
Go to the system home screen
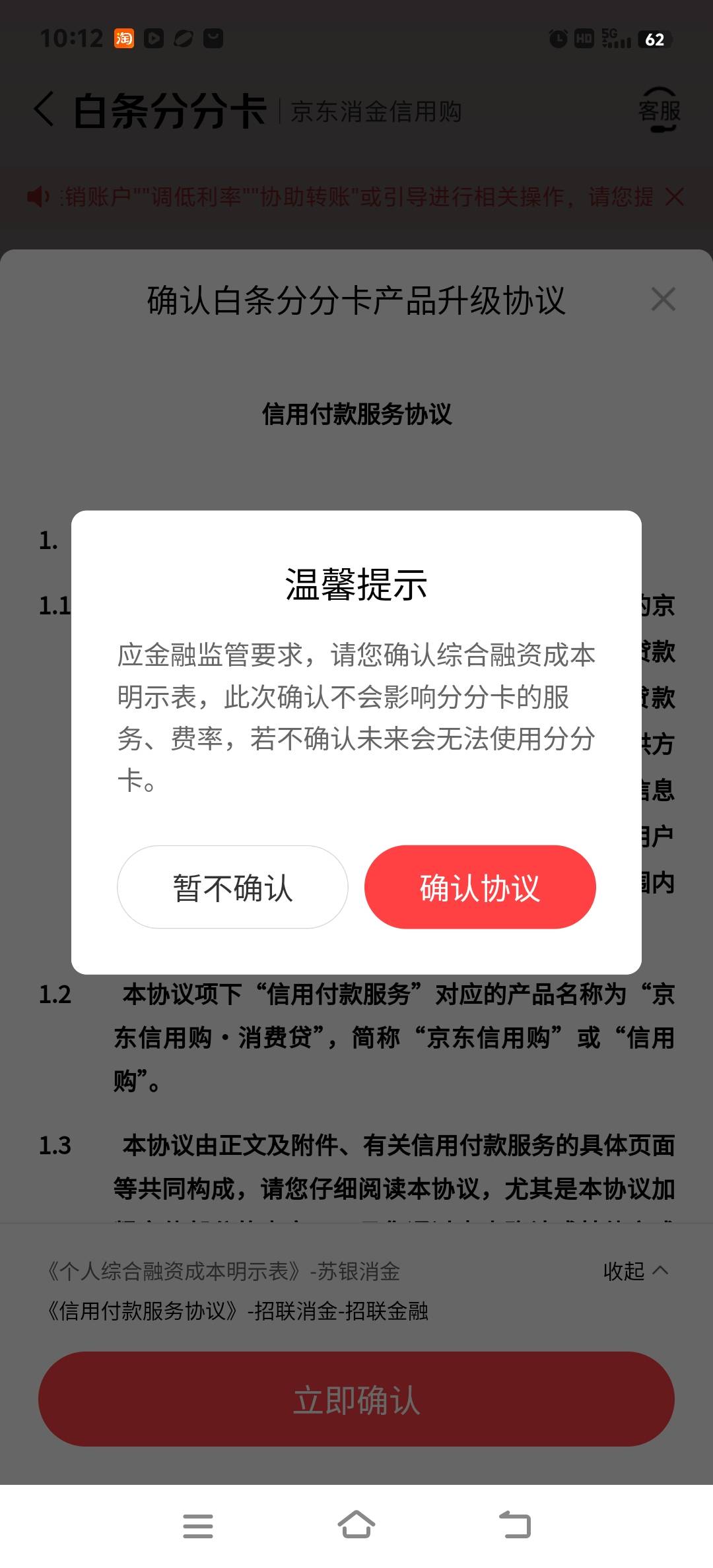point(356,1525)
